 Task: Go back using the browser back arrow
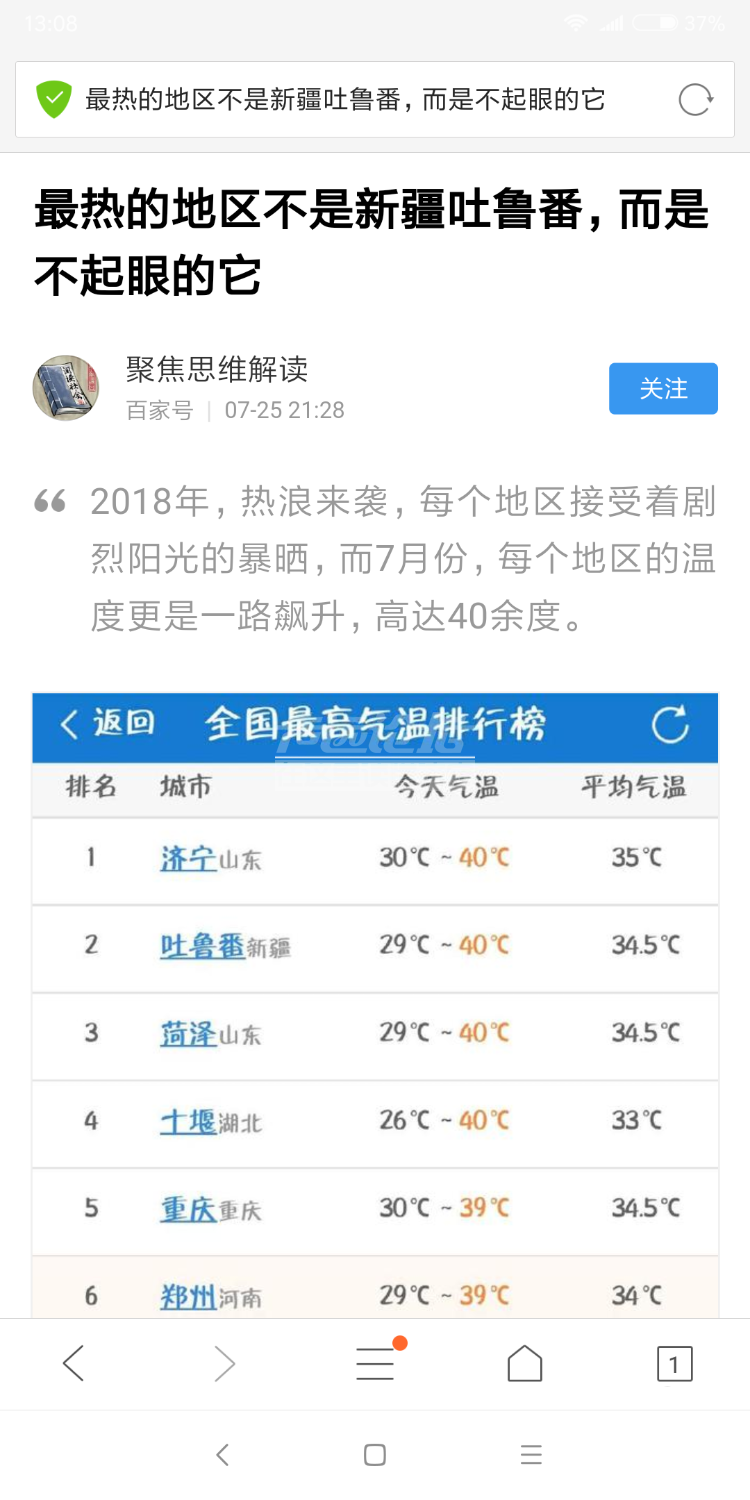point(74,1363)
